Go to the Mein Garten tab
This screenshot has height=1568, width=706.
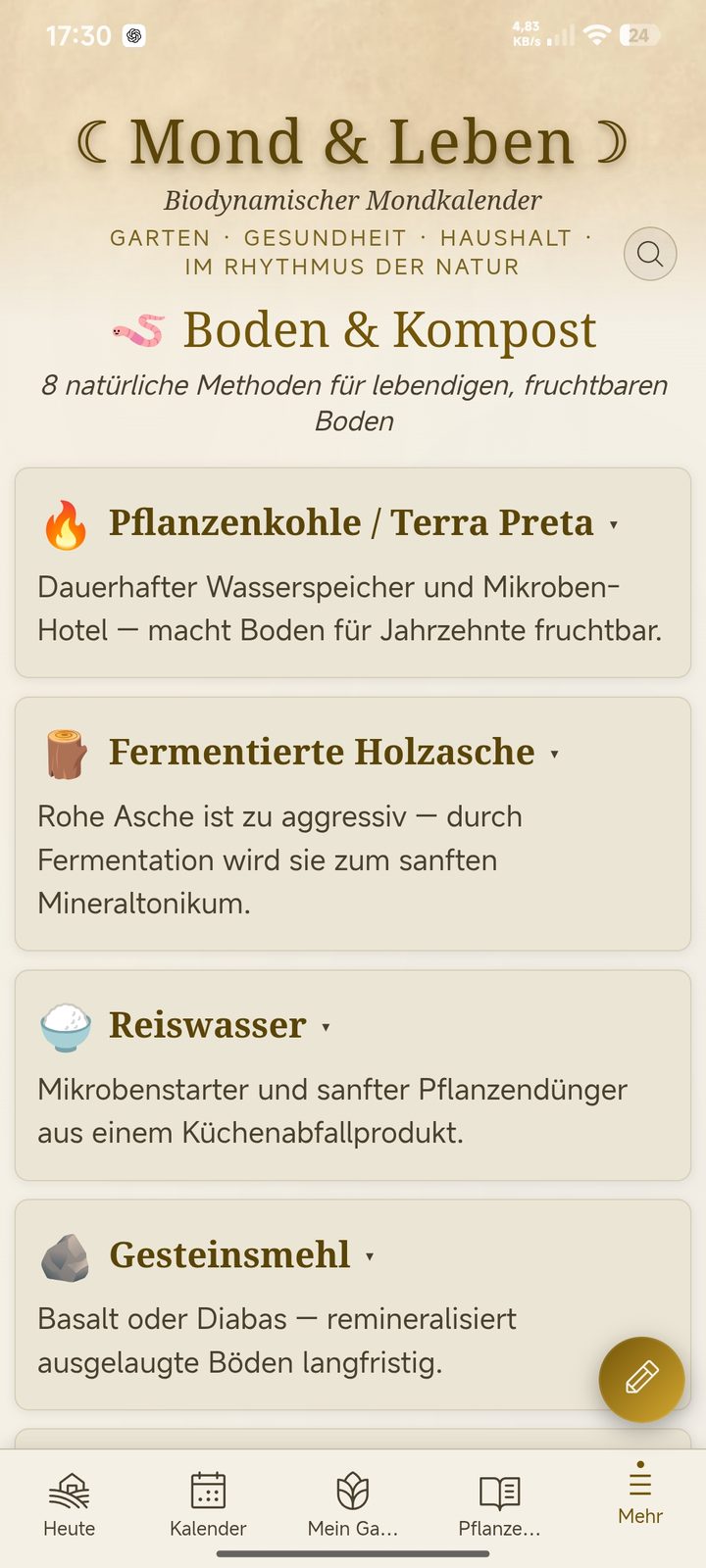[353, 1505]
